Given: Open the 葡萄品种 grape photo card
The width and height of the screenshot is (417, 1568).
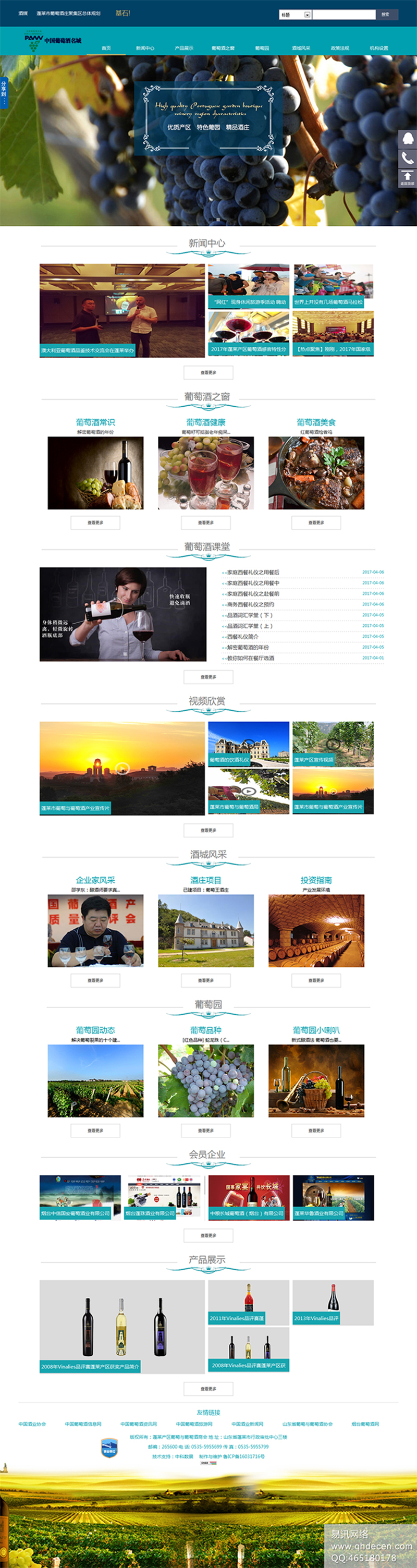Looking at the screenshot, I should click(x=206, y=1080).
